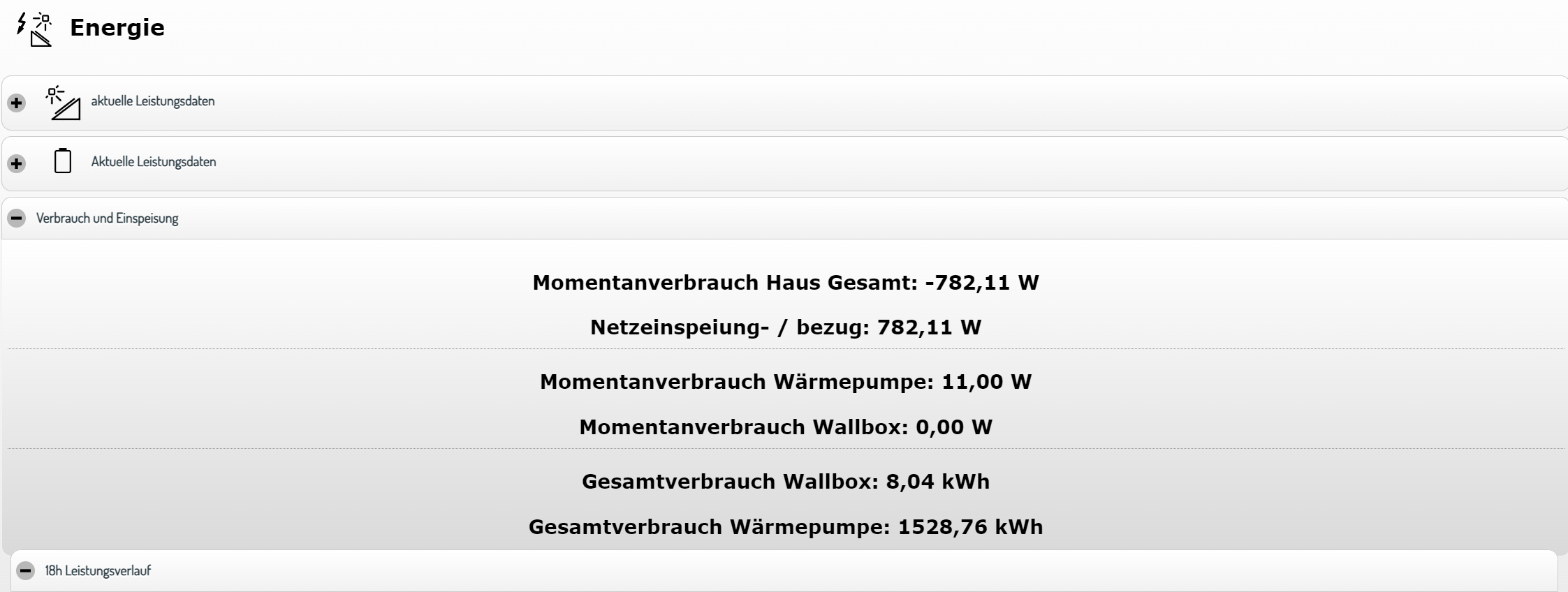
Task: Expand solar panel 'aktuelle Leistungsdaten' section
Action: click(17, 103)
